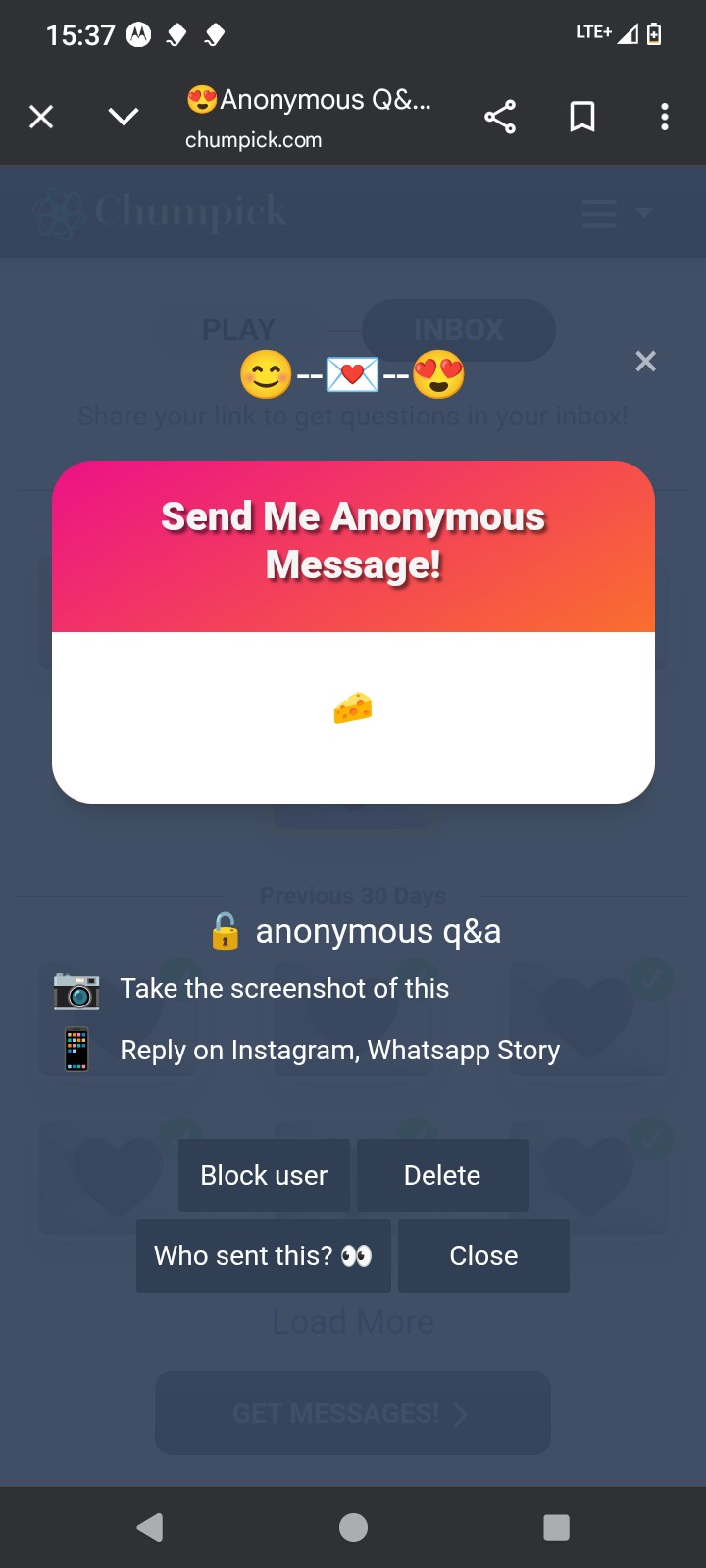Go to the home screen
Image resolution: width=706 pixels, height=1568 pixels.
tap(353, 1527)
